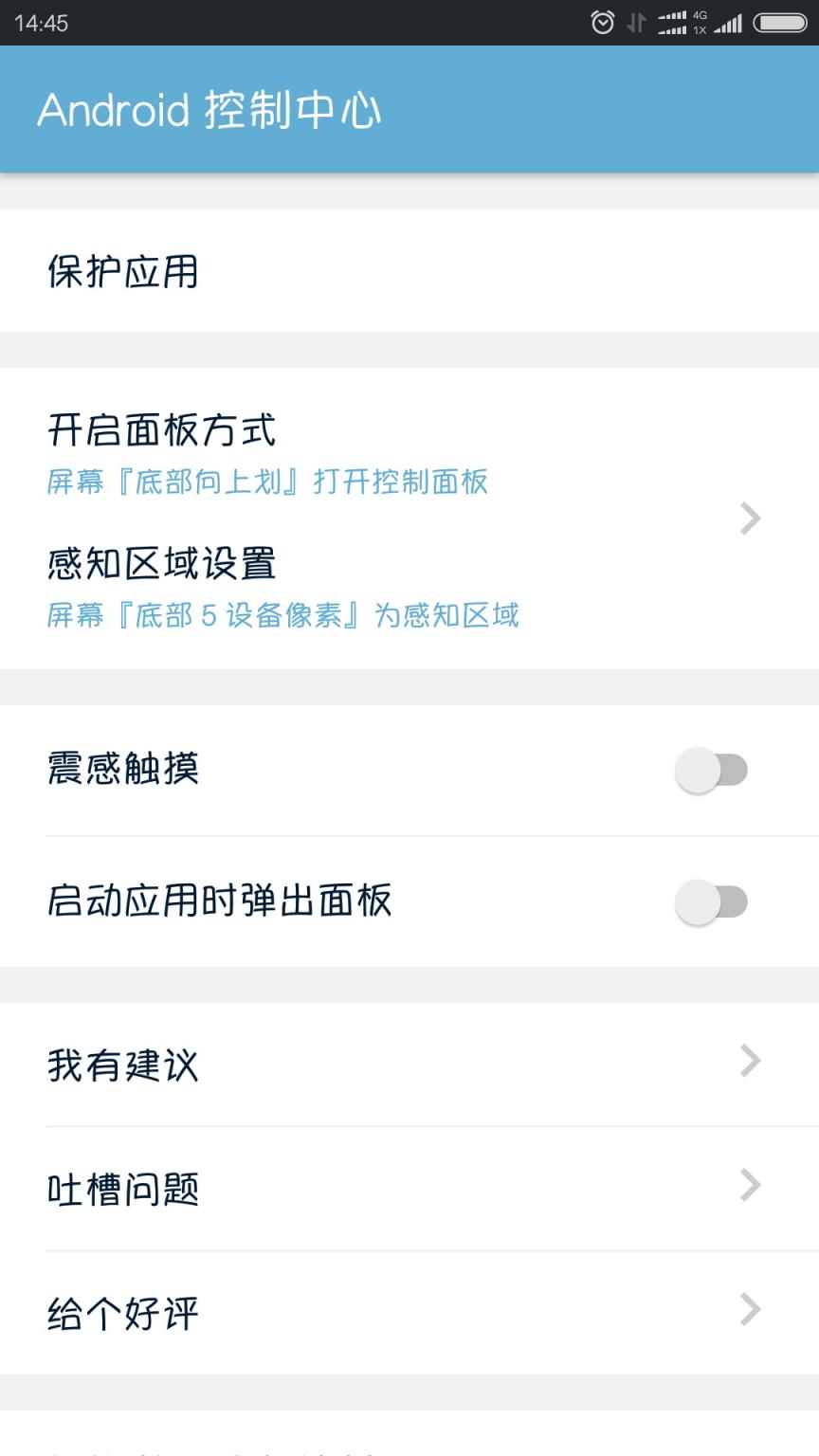
Task: Tap the battery status icon
Action: click(779, 22)
